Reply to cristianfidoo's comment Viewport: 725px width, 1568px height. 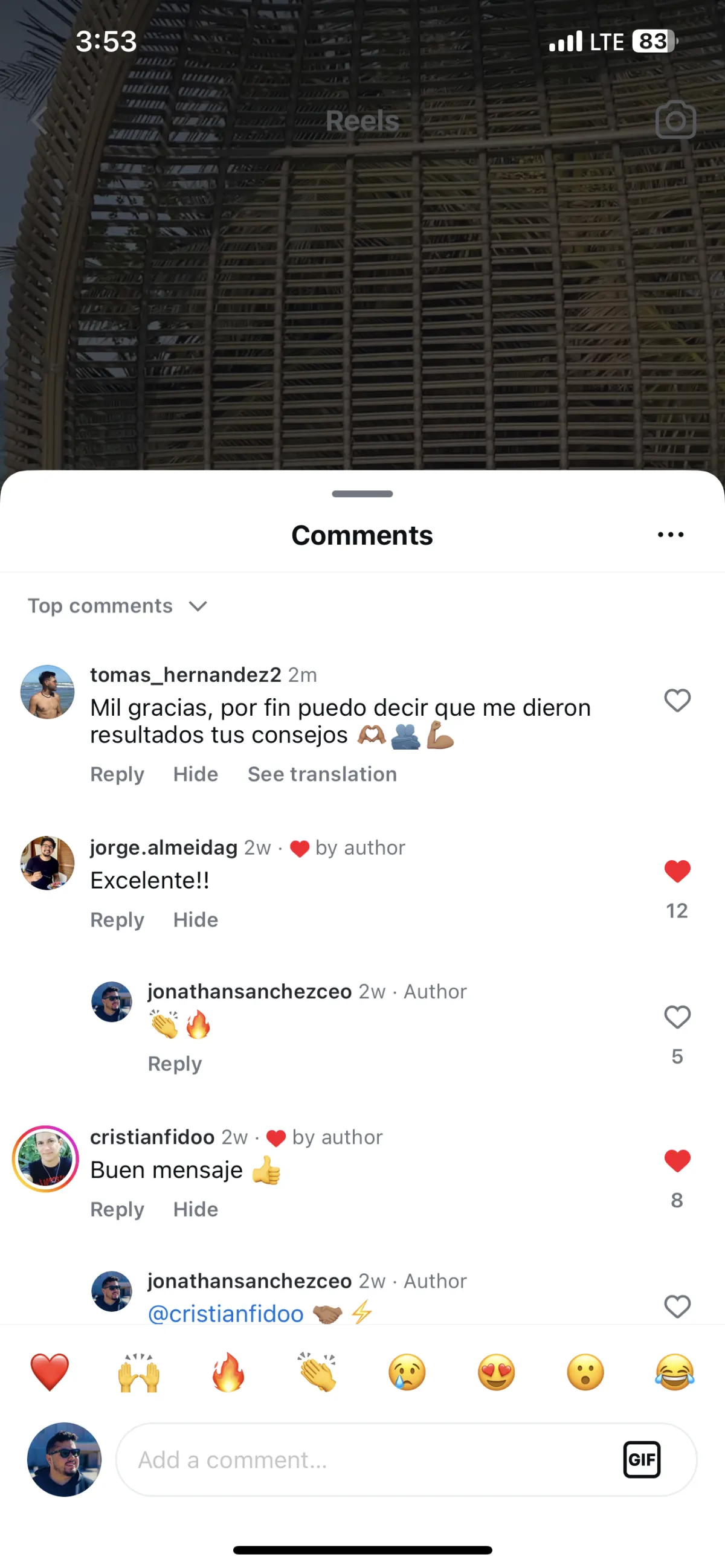pos(117,1209)
